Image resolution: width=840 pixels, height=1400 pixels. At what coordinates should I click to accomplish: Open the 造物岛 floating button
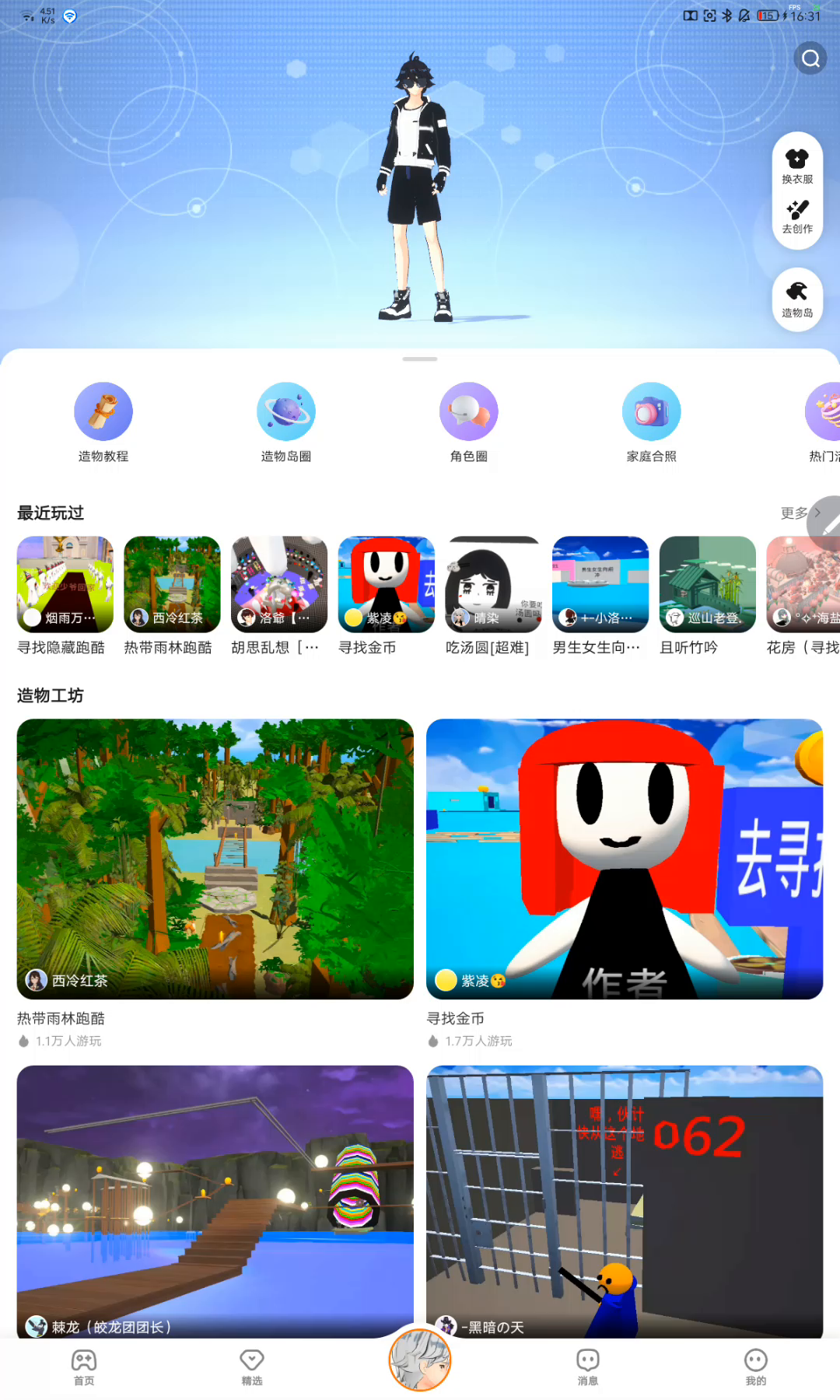point(797,299)
